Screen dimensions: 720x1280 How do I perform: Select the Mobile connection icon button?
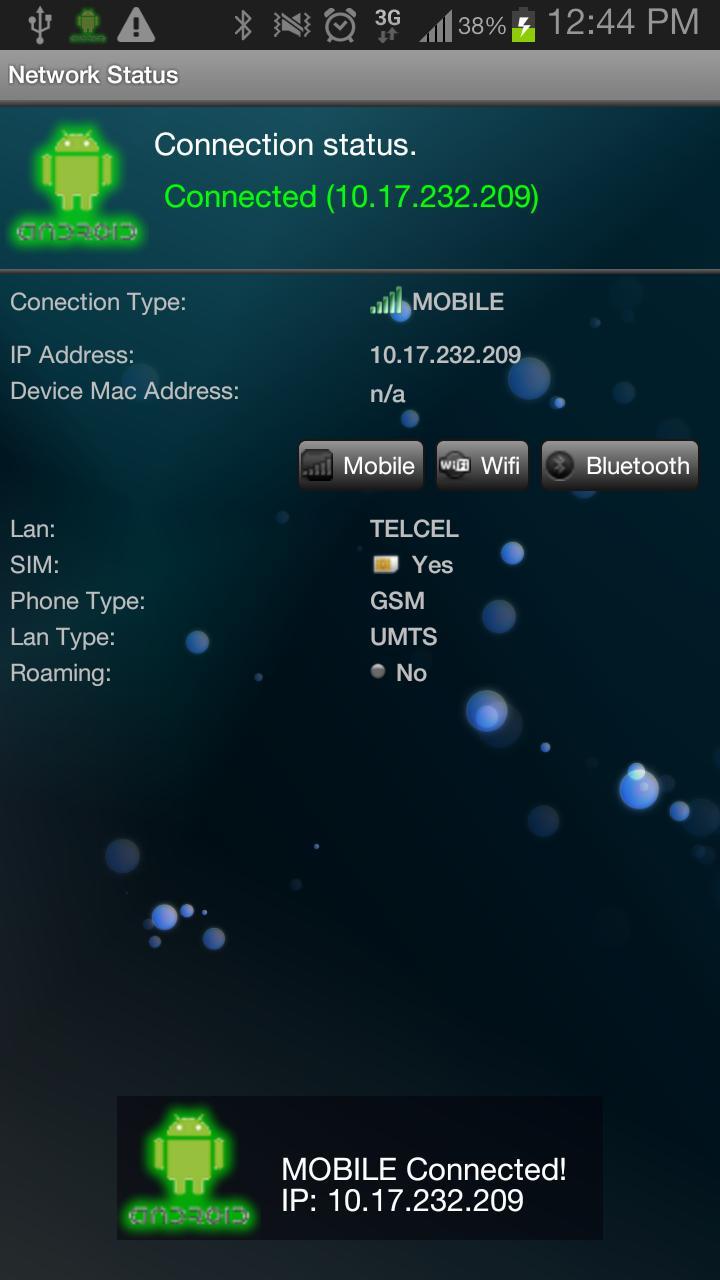click(360, 465)
